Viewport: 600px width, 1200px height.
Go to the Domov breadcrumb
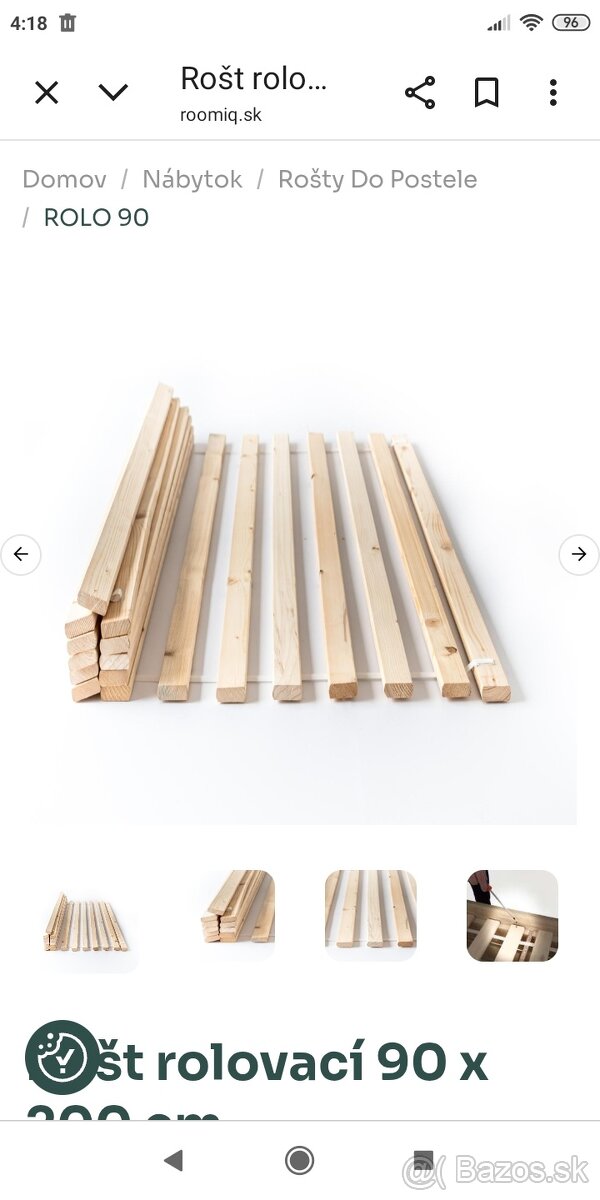tap(64, 179)
